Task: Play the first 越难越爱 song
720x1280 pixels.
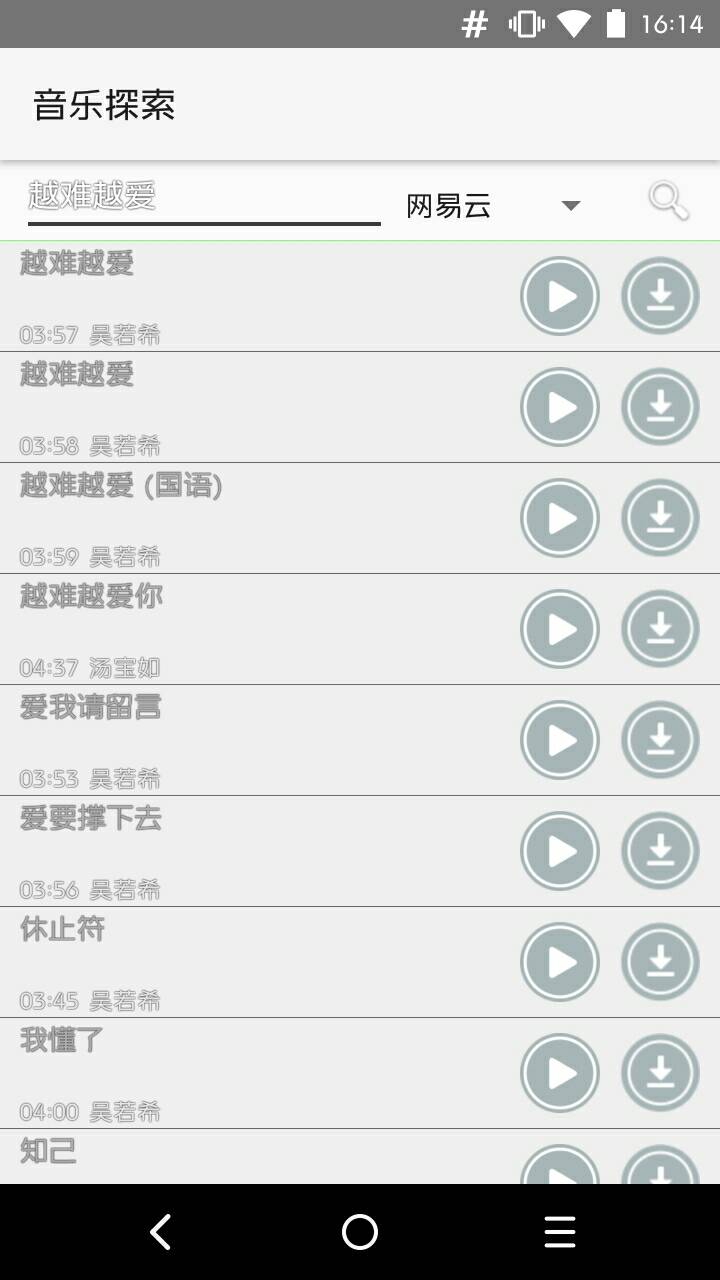Action: coord(559,296)
